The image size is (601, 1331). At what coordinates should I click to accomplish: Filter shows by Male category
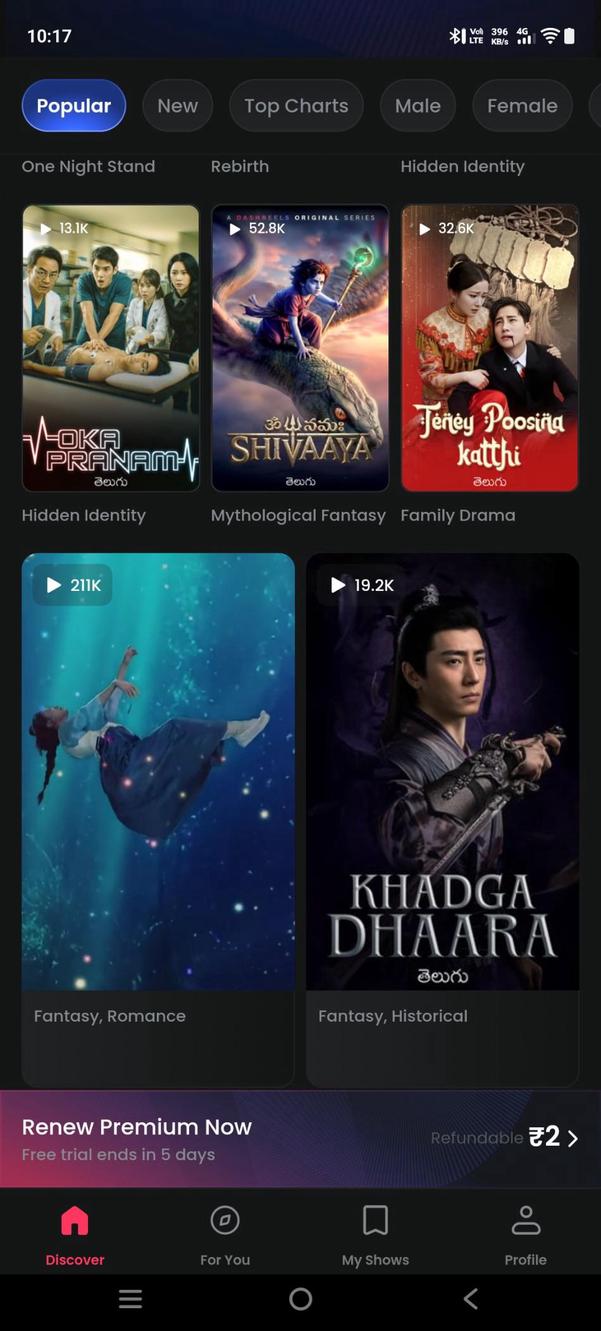pos(417,106)
